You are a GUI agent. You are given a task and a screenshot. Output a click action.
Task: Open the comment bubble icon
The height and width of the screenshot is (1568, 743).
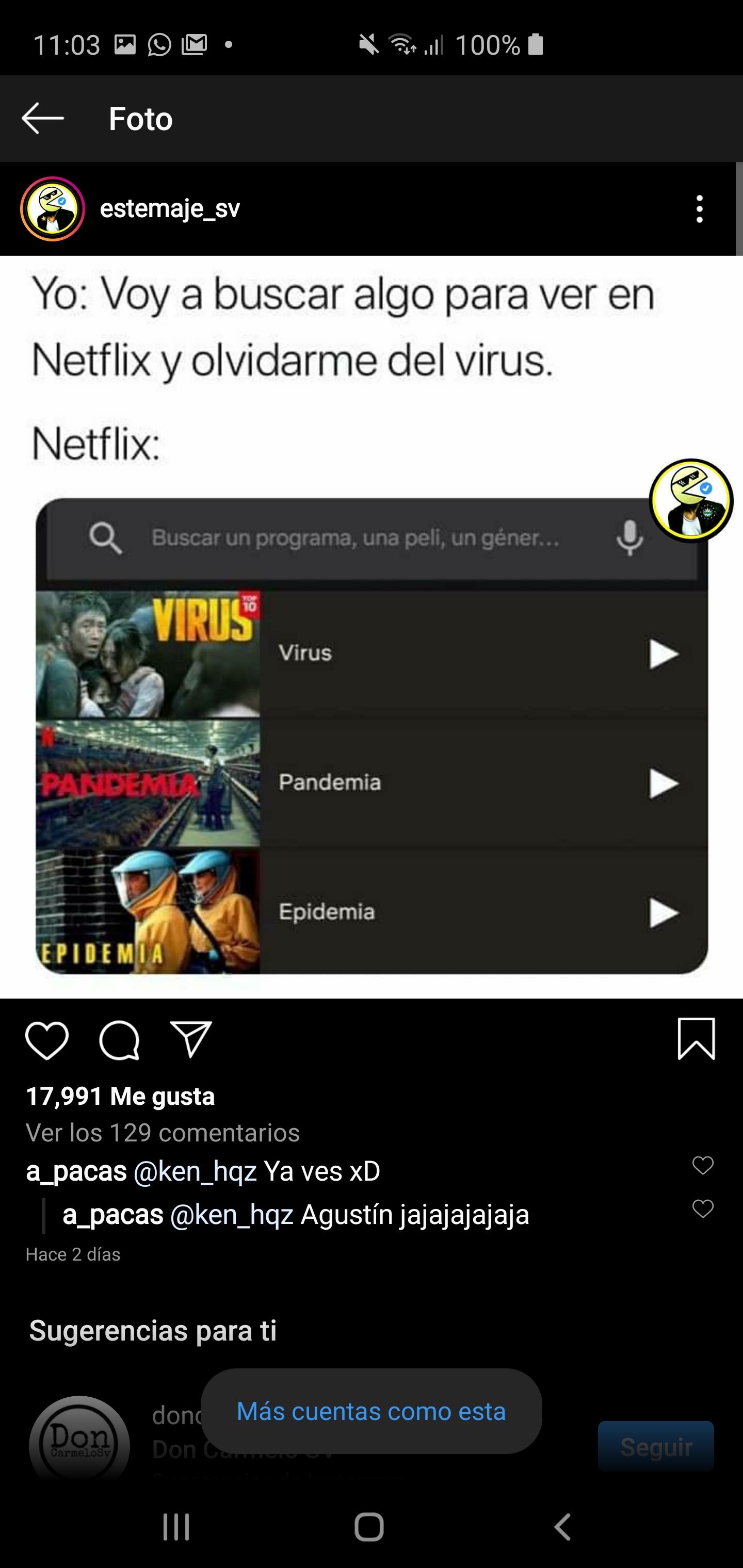click(119, 1040)
